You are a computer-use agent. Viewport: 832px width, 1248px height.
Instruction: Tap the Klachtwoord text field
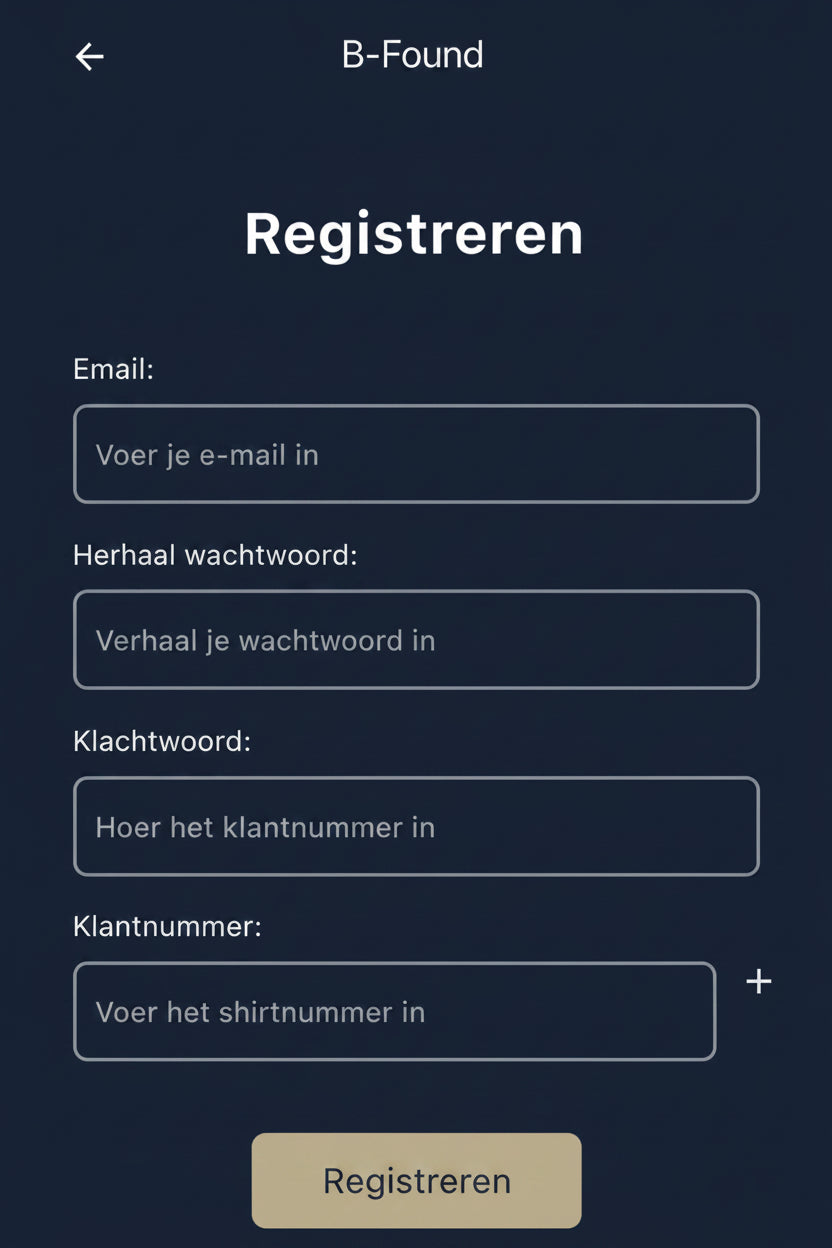coord(416,826)
